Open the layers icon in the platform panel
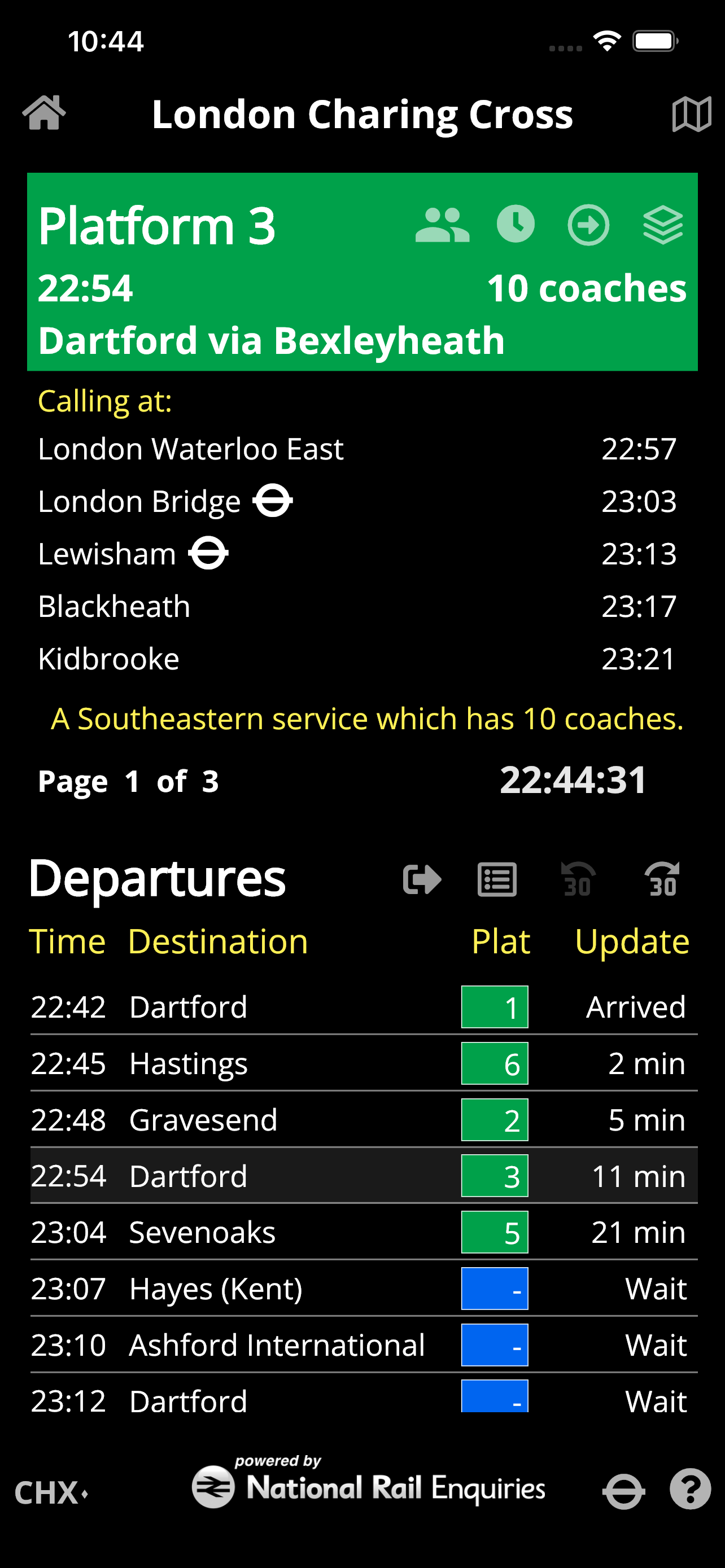Viewport: 725px width, 1568px height. tap(662, 225)
